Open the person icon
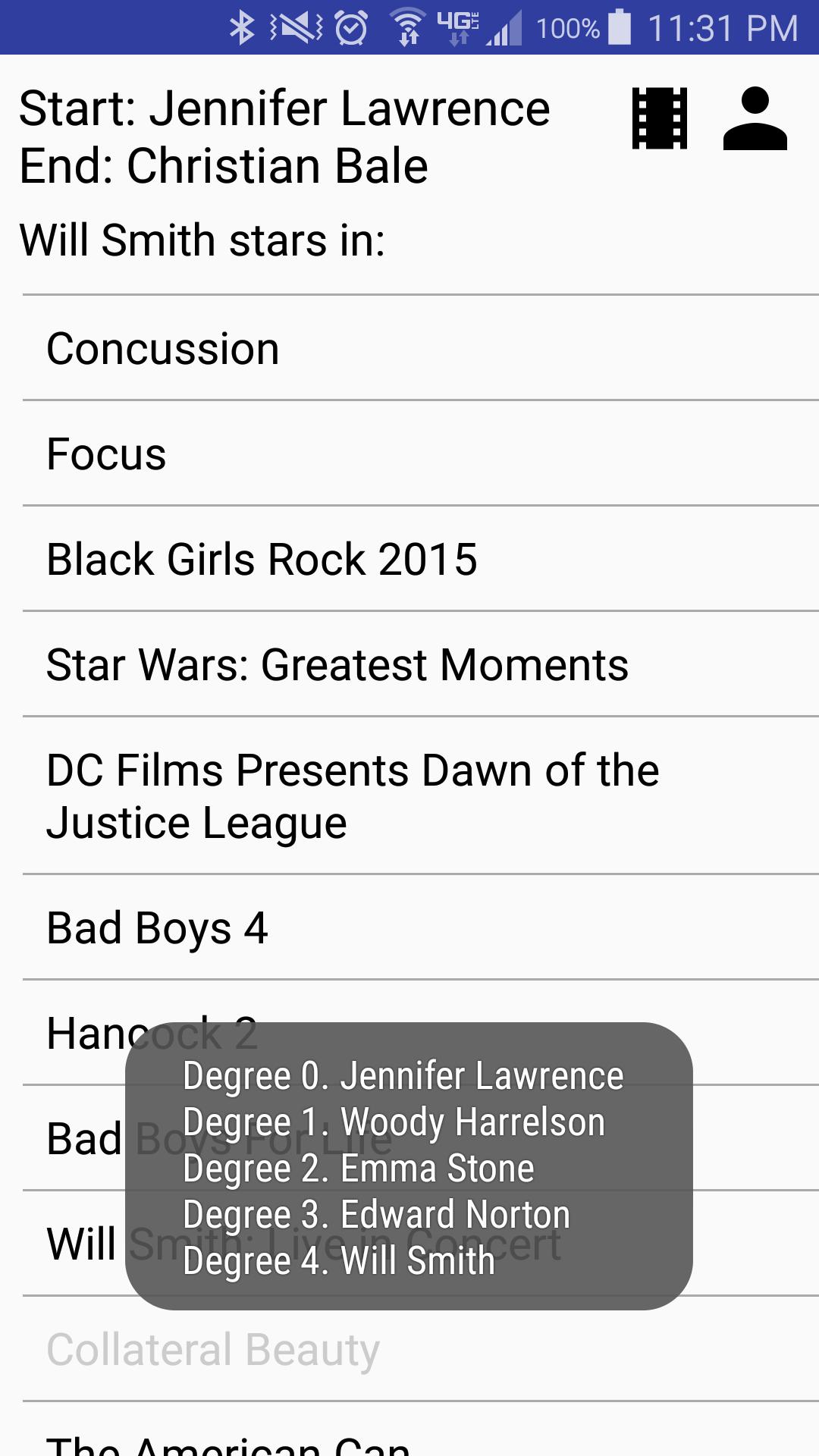The width and height of the screenshot is (819, 1456). [755, 118]
